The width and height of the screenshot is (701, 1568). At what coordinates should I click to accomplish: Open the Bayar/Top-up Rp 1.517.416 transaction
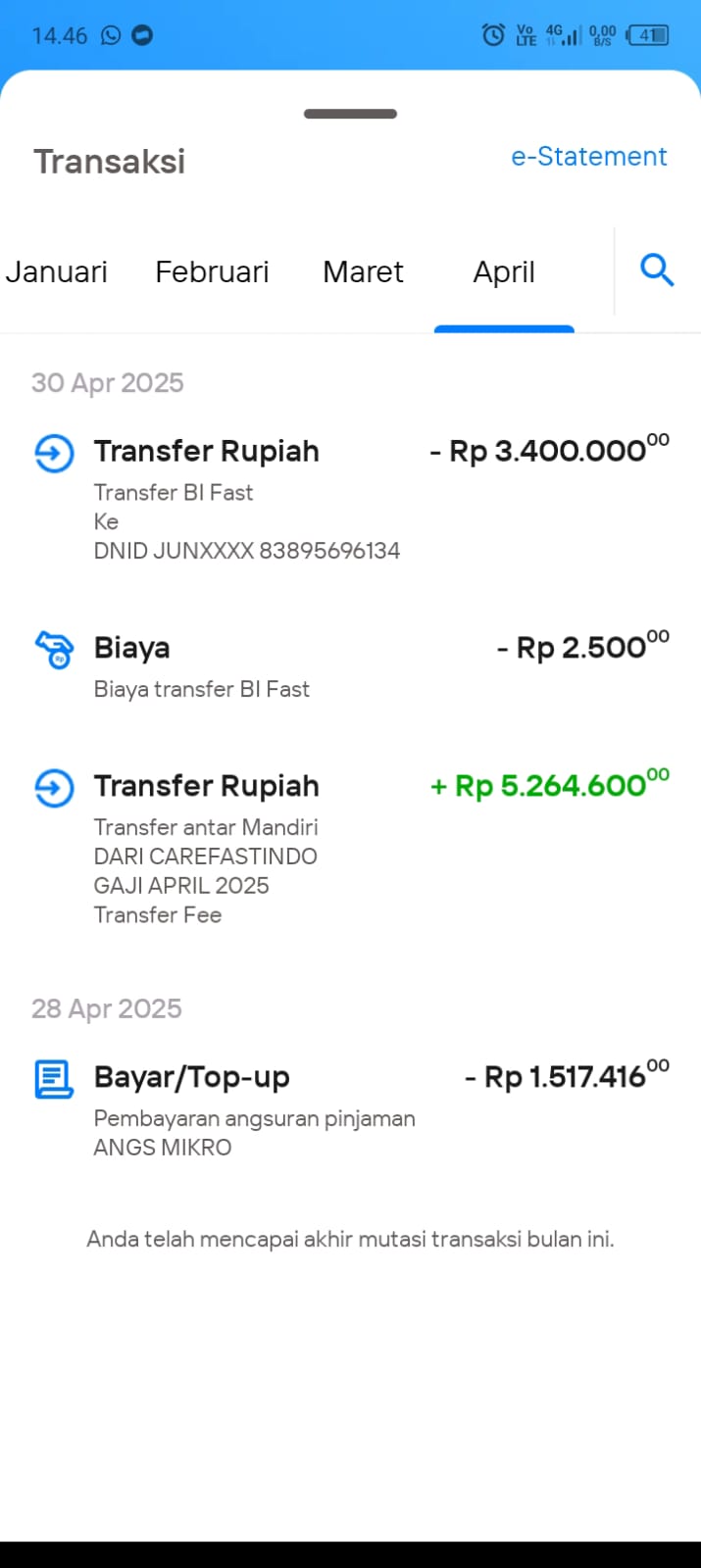351,1110
